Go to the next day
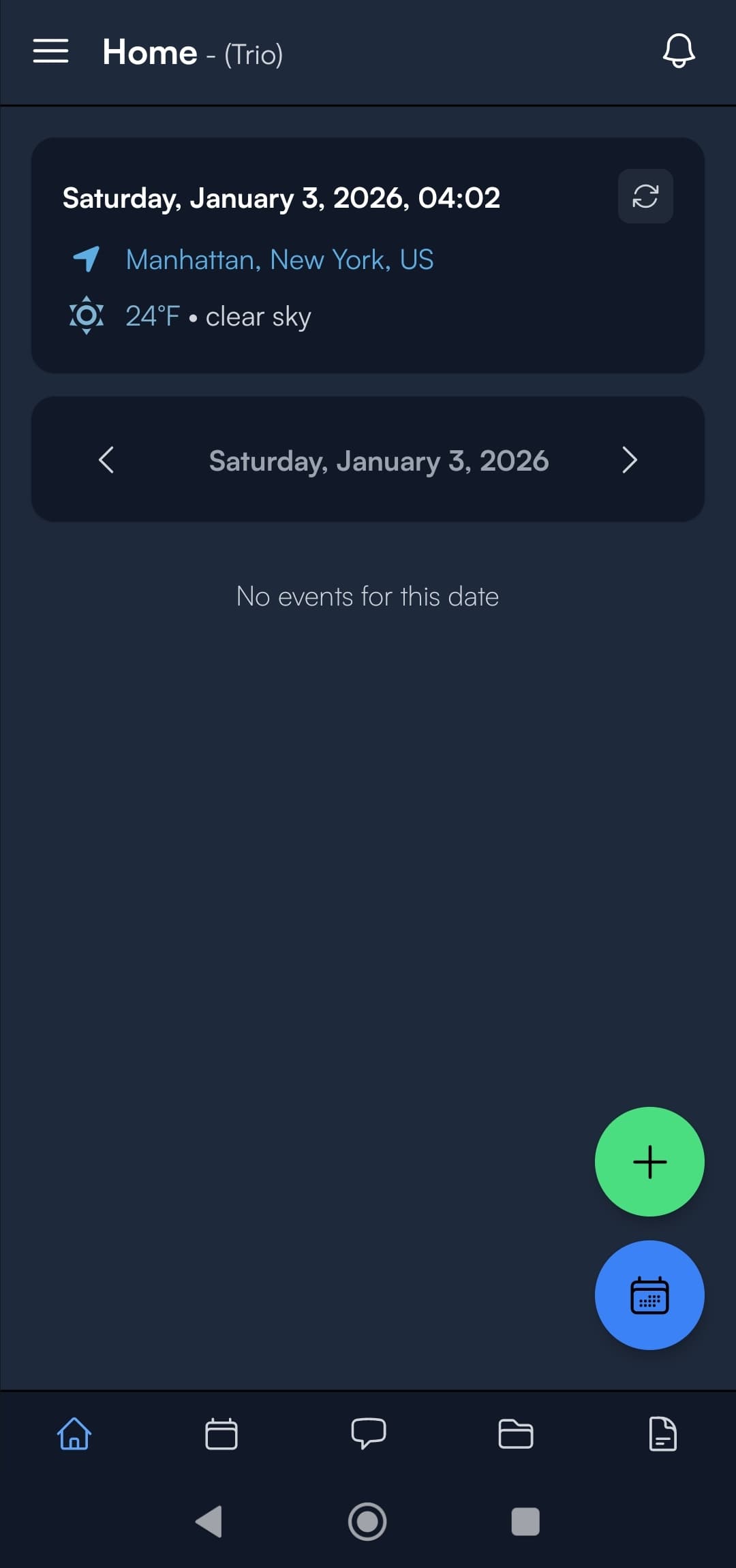 (x=629, y=460)
